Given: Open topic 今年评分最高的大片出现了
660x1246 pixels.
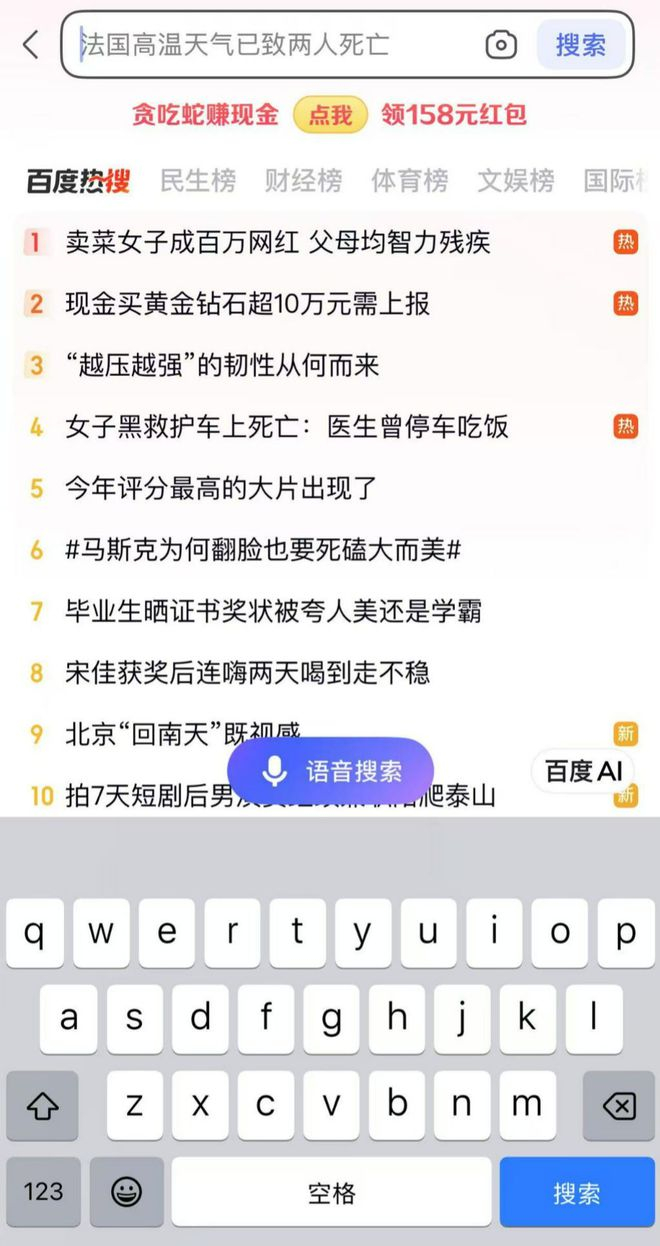Looking at the screenshot, I should point(220,489).
